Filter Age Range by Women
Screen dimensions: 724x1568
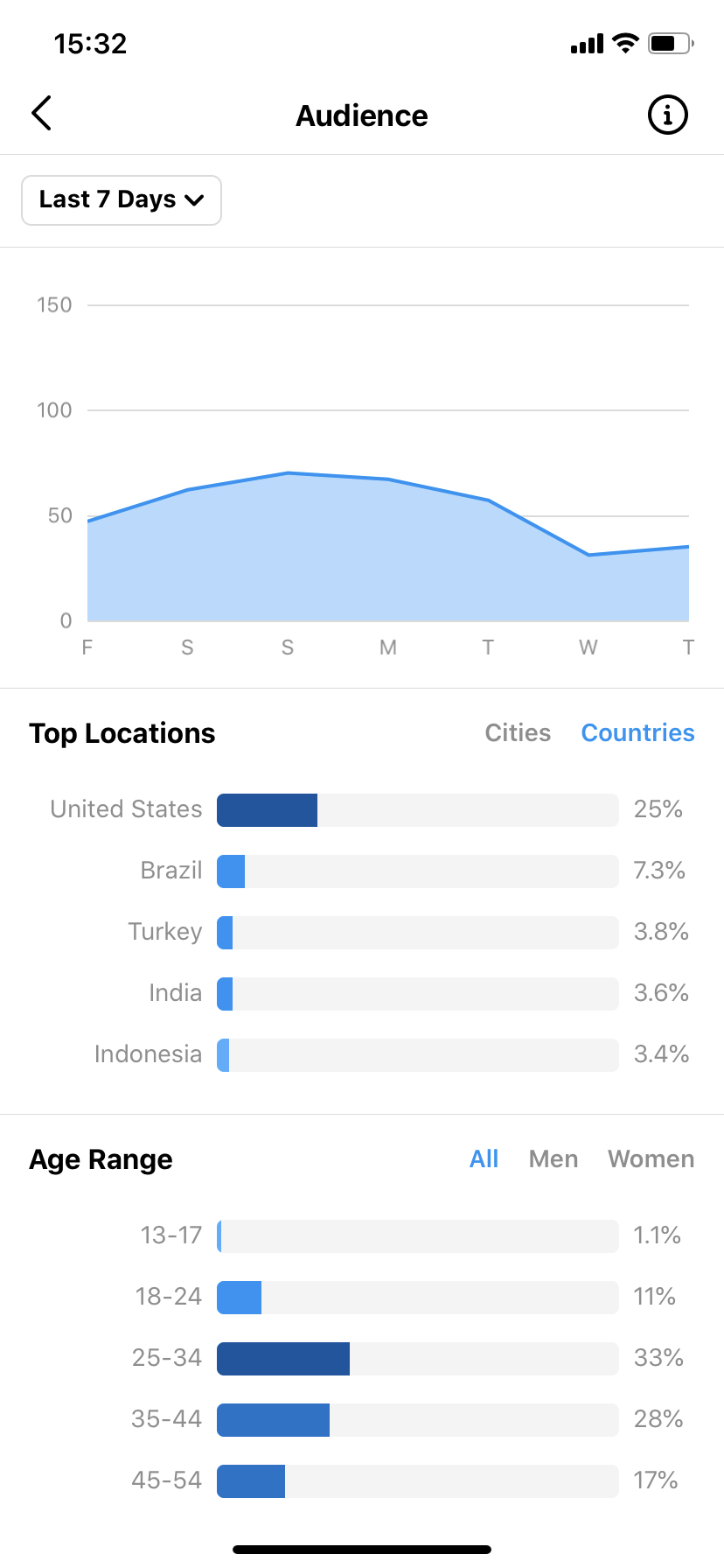[651, 1158]
